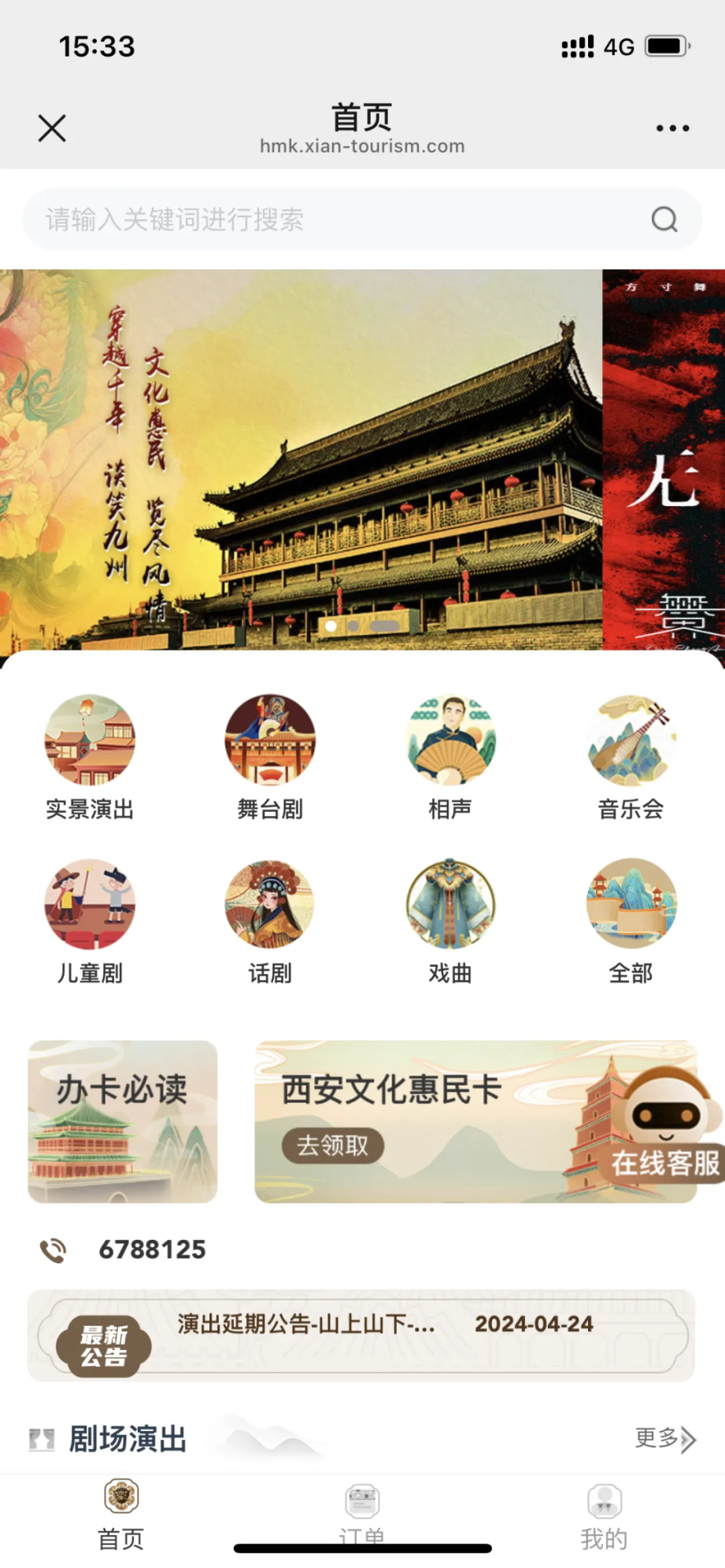Tap the magnifier search icon
Image resolution: width=725 pixels, height=1568 pixels.
tap(664, 220)
